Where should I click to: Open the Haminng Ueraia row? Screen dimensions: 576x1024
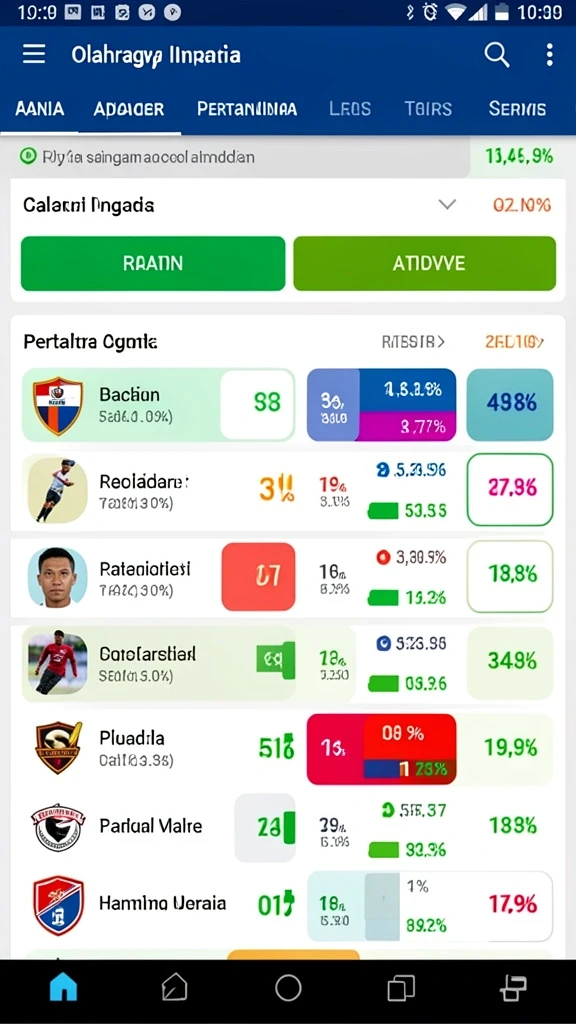[x=288, y=906]
